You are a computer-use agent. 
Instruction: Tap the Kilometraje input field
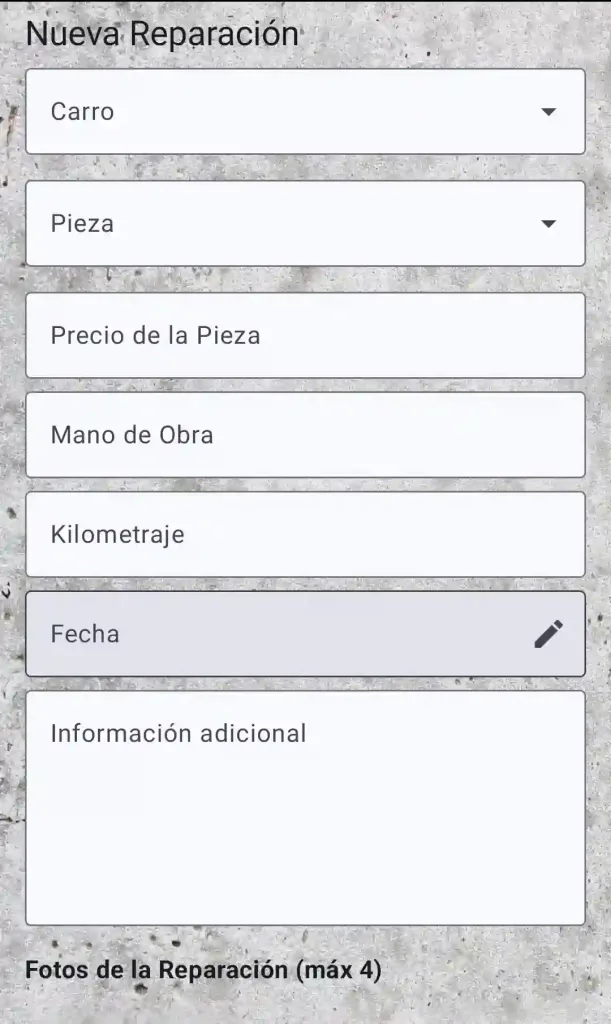tap(305, 534)
